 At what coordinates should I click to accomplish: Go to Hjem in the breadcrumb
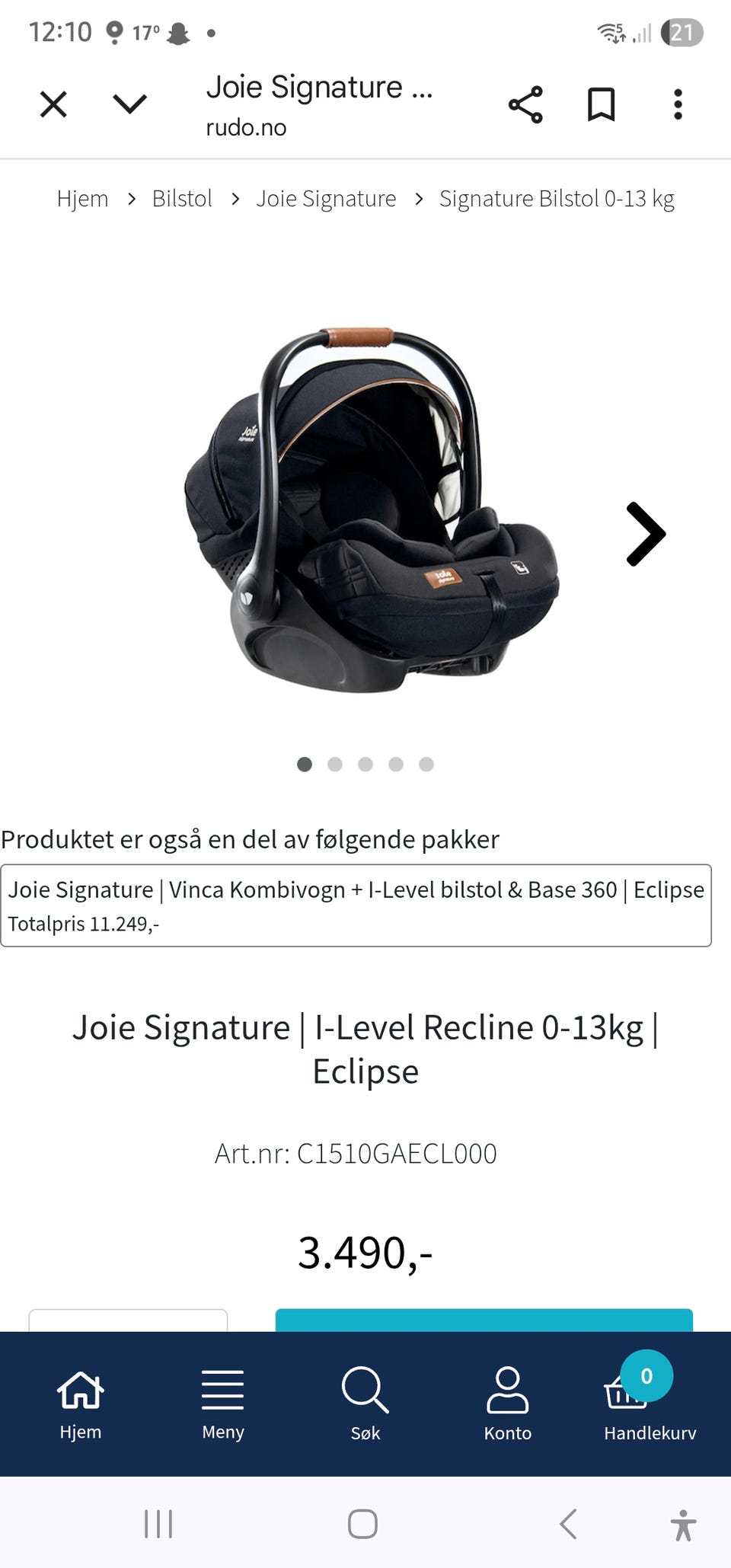(82, 199)
